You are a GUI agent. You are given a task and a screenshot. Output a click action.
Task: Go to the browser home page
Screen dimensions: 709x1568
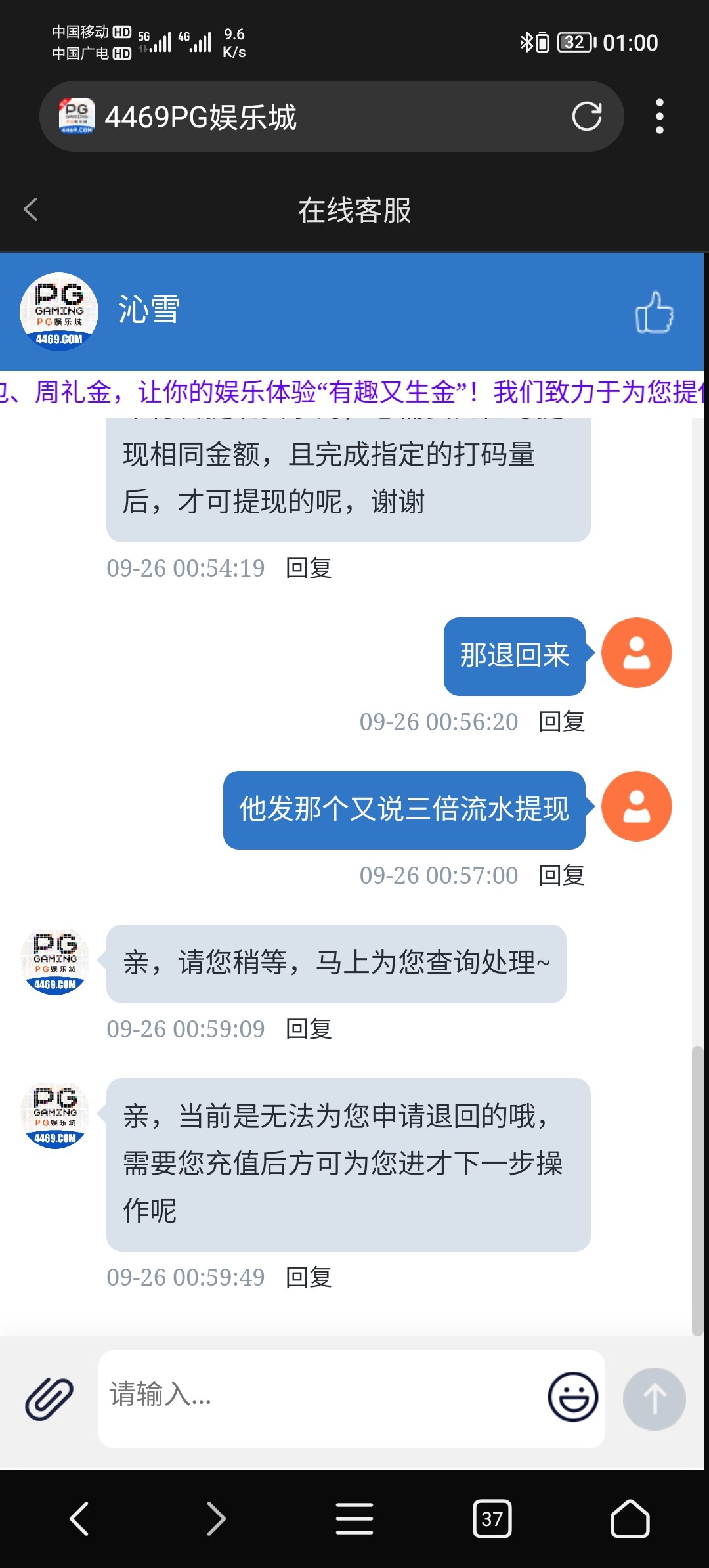point(630,1519)
